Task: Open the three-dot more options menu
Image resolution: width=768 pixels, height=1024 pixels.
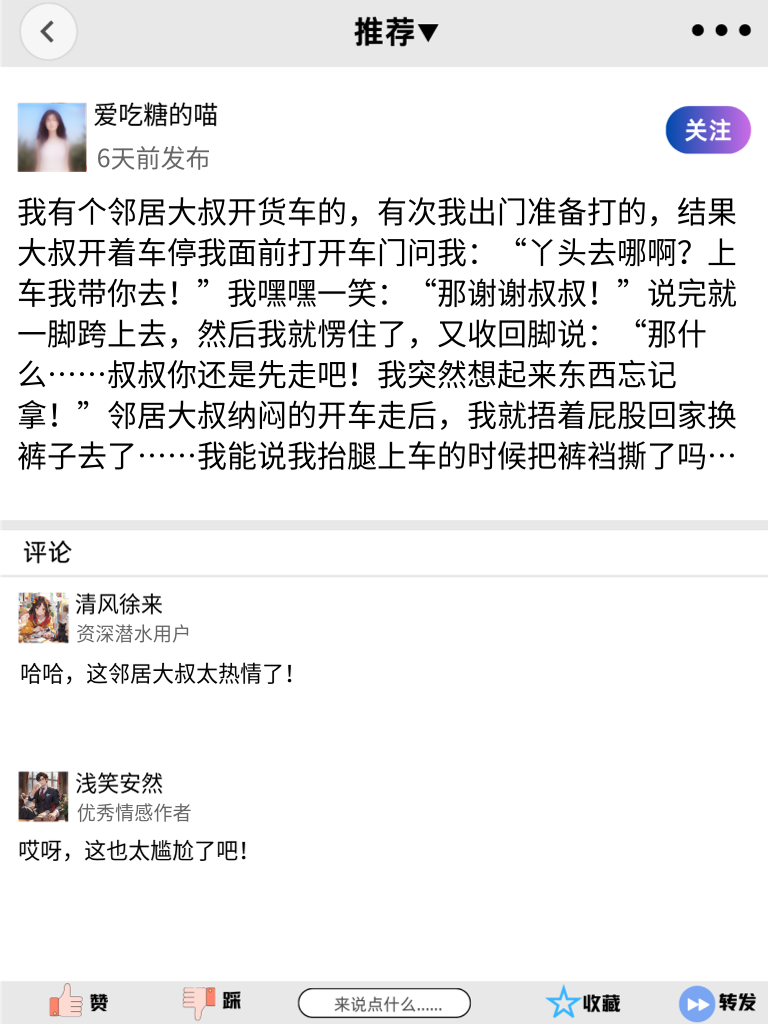Action: tap(719, 30)
